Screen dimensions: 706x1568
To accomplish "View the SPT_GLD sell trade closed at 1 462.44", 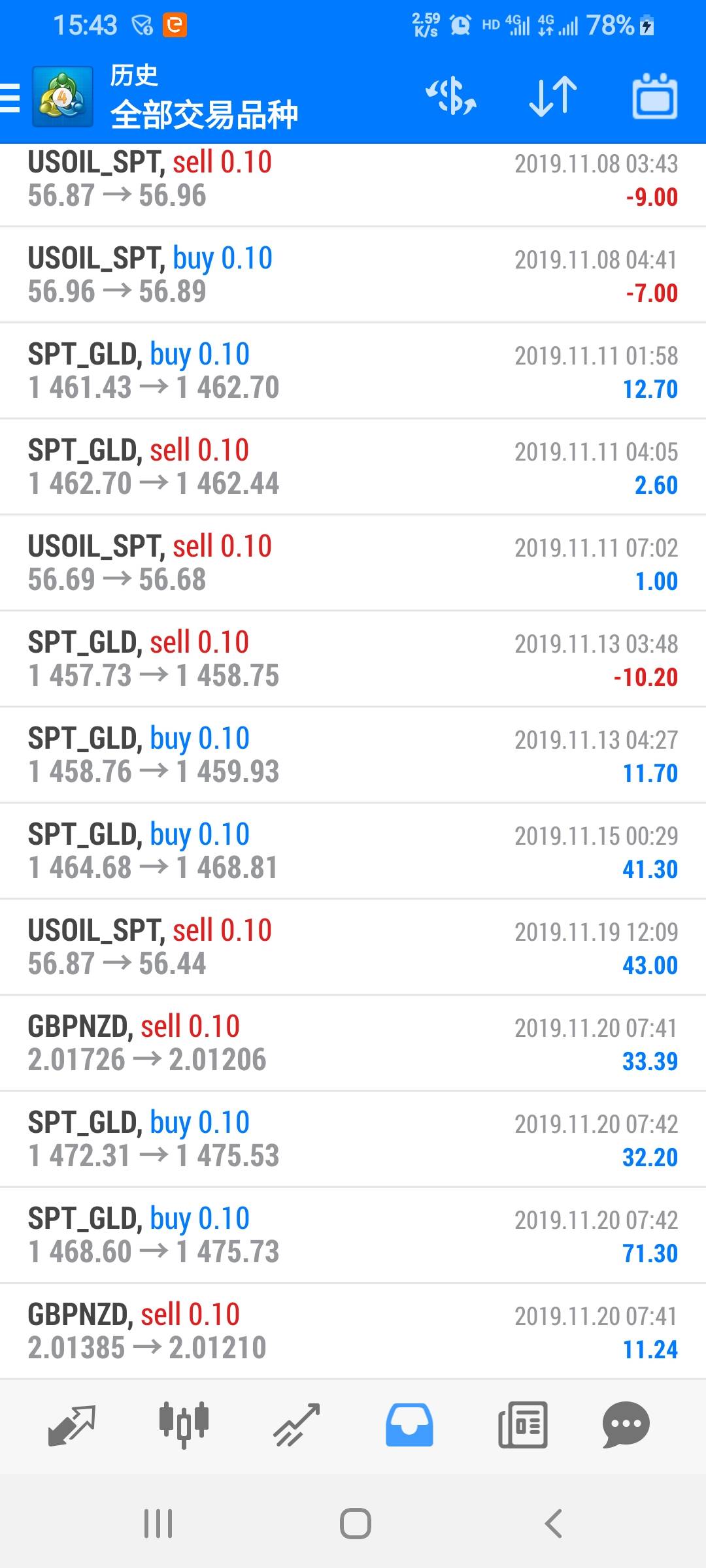I will click(x=353, y=467).
